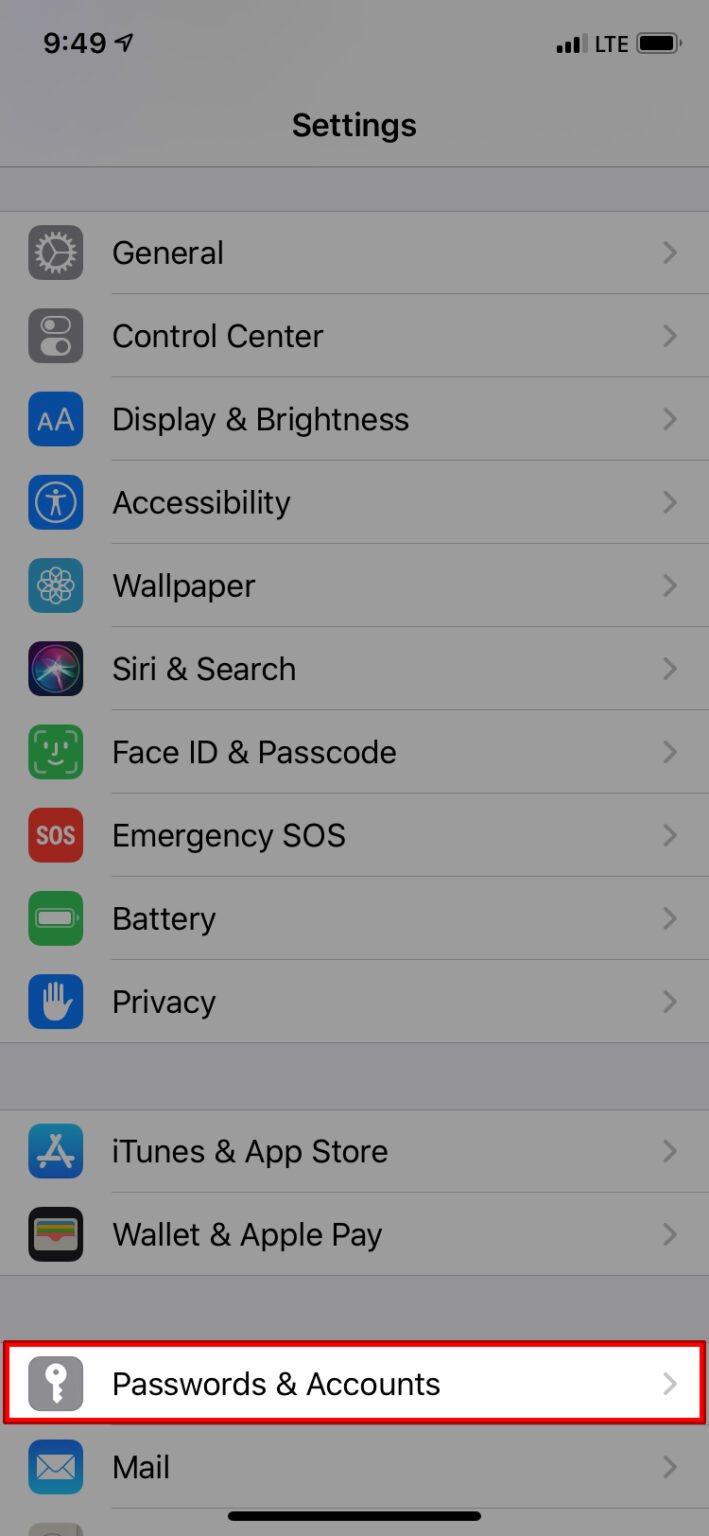Image resolution: width=709 pixels, height=1536 pixels.
Task: Go to Wallet & Apple Pay
Action: (x=354, y=1235)
